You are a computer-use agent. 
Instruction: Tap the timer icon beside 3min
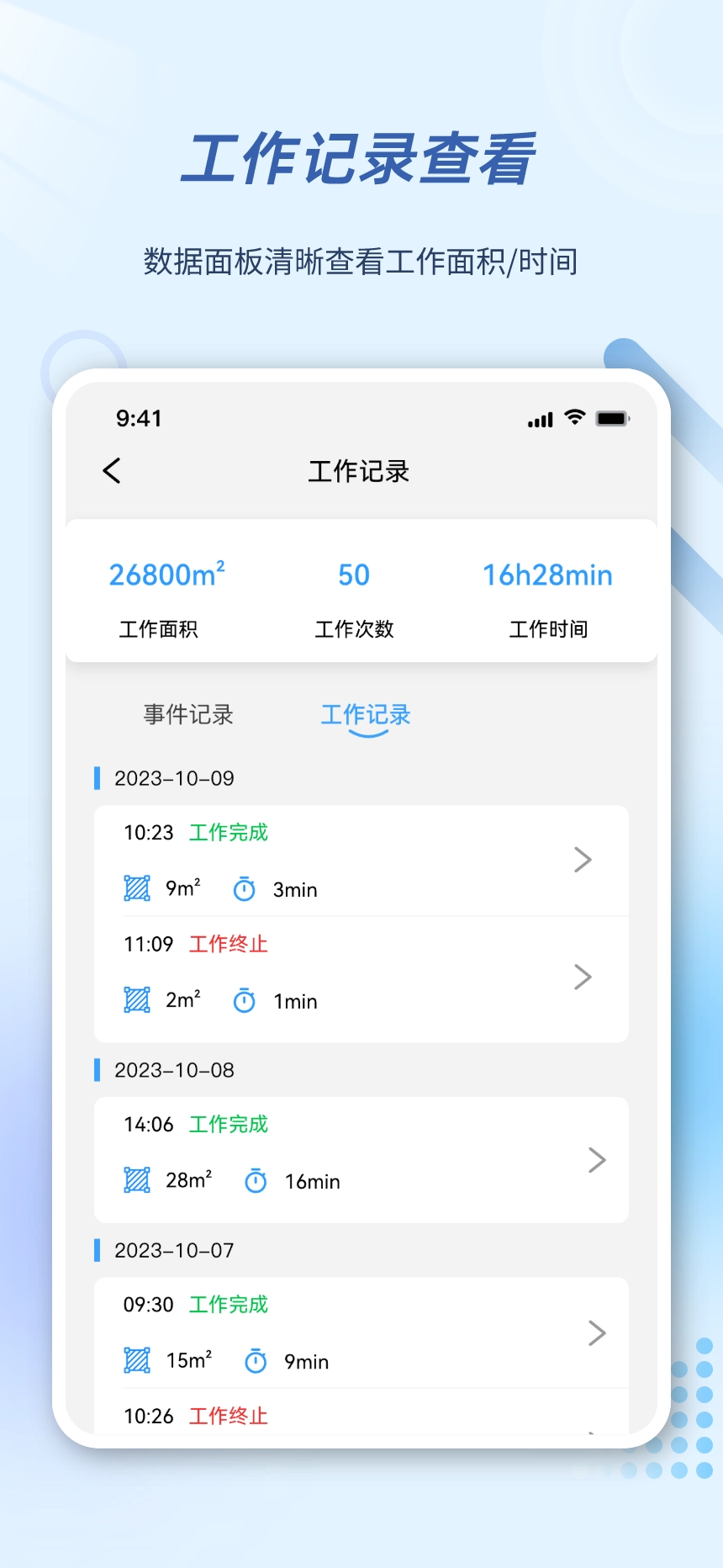pyautogui.click(x=244, y=887)
